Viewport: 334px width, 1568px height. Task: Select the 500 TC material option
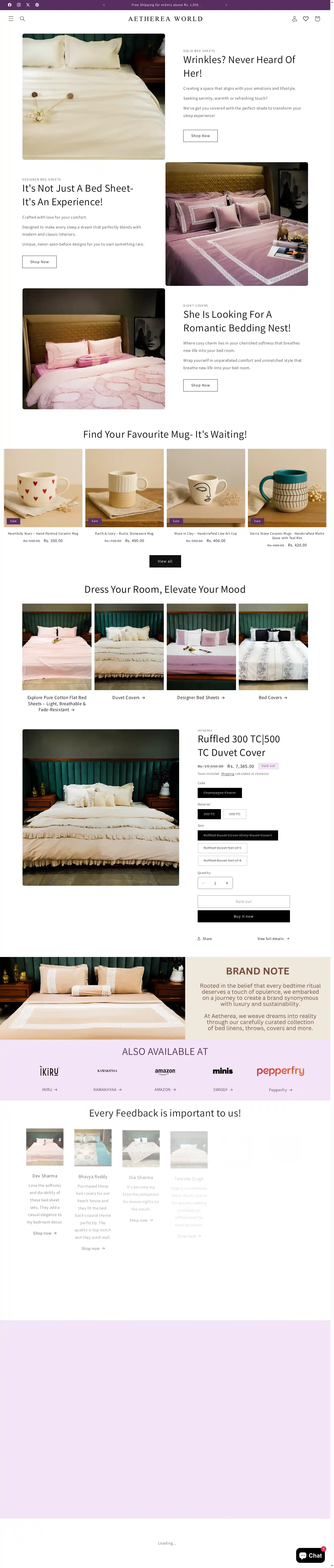tap(235, 814)
